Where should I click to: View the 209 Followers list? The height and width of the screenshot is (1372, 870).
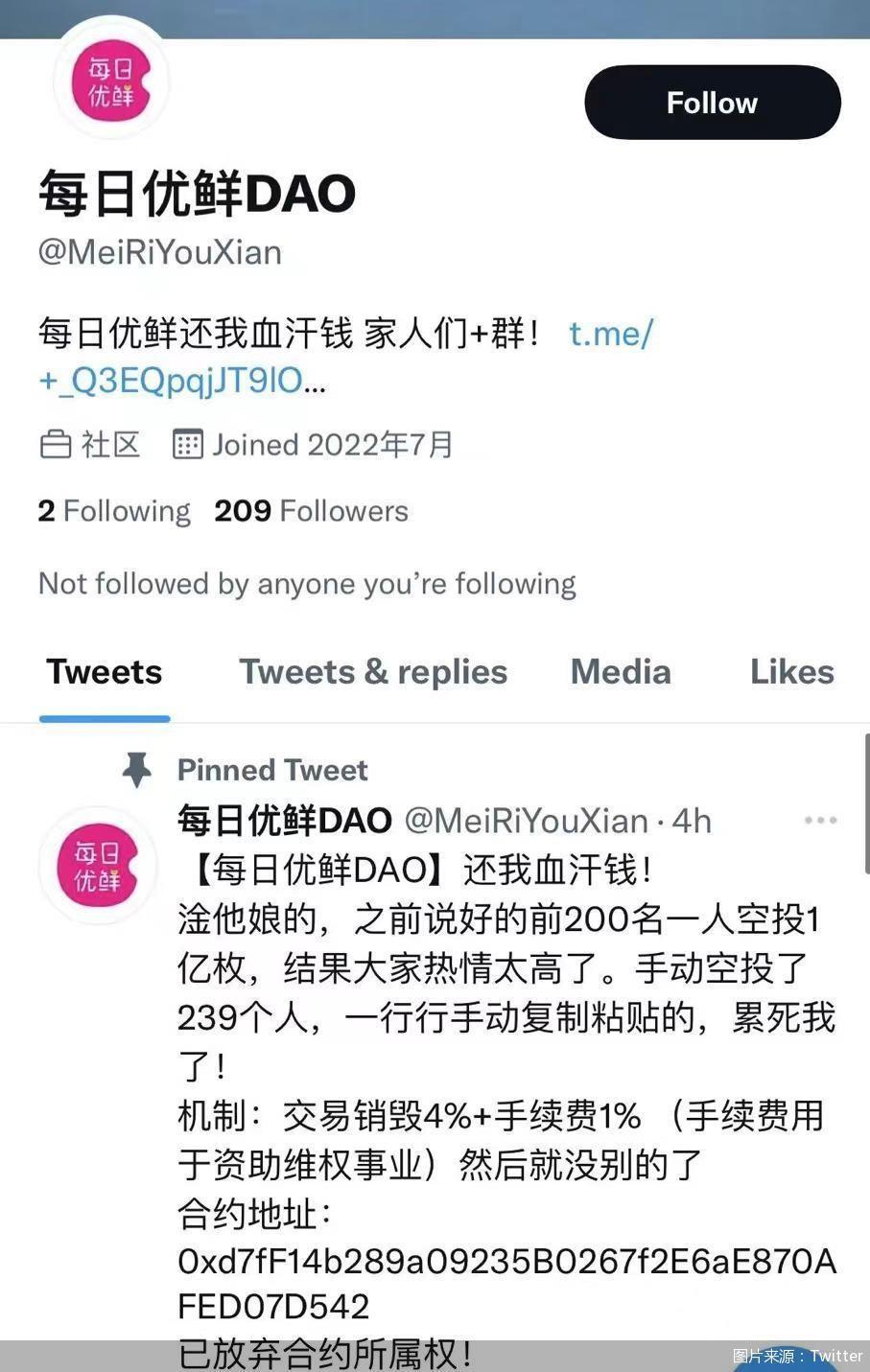(x=311, y=511)
